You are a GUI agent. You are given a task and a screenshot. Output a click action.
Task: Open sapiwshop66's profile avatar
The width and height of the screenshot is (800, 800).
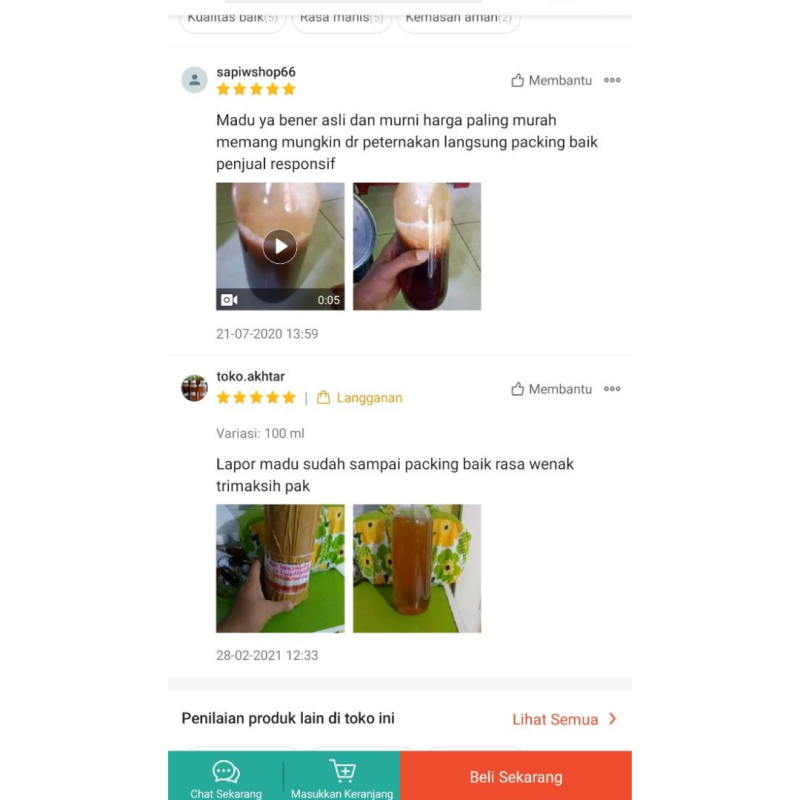(x=194, y=80)
